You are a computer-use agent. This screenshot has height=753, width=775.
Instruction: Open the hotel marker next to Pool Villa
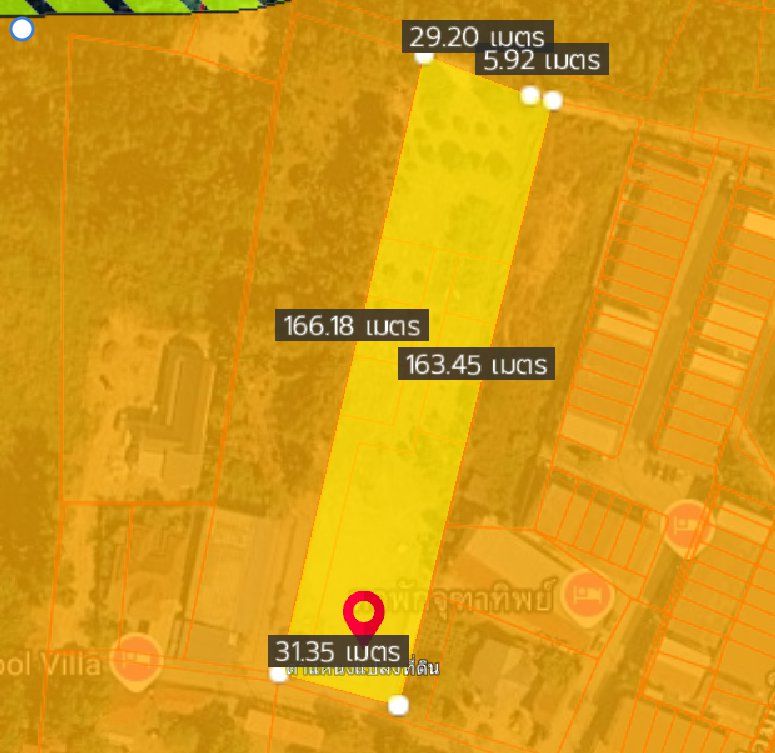tap(135, 660)
